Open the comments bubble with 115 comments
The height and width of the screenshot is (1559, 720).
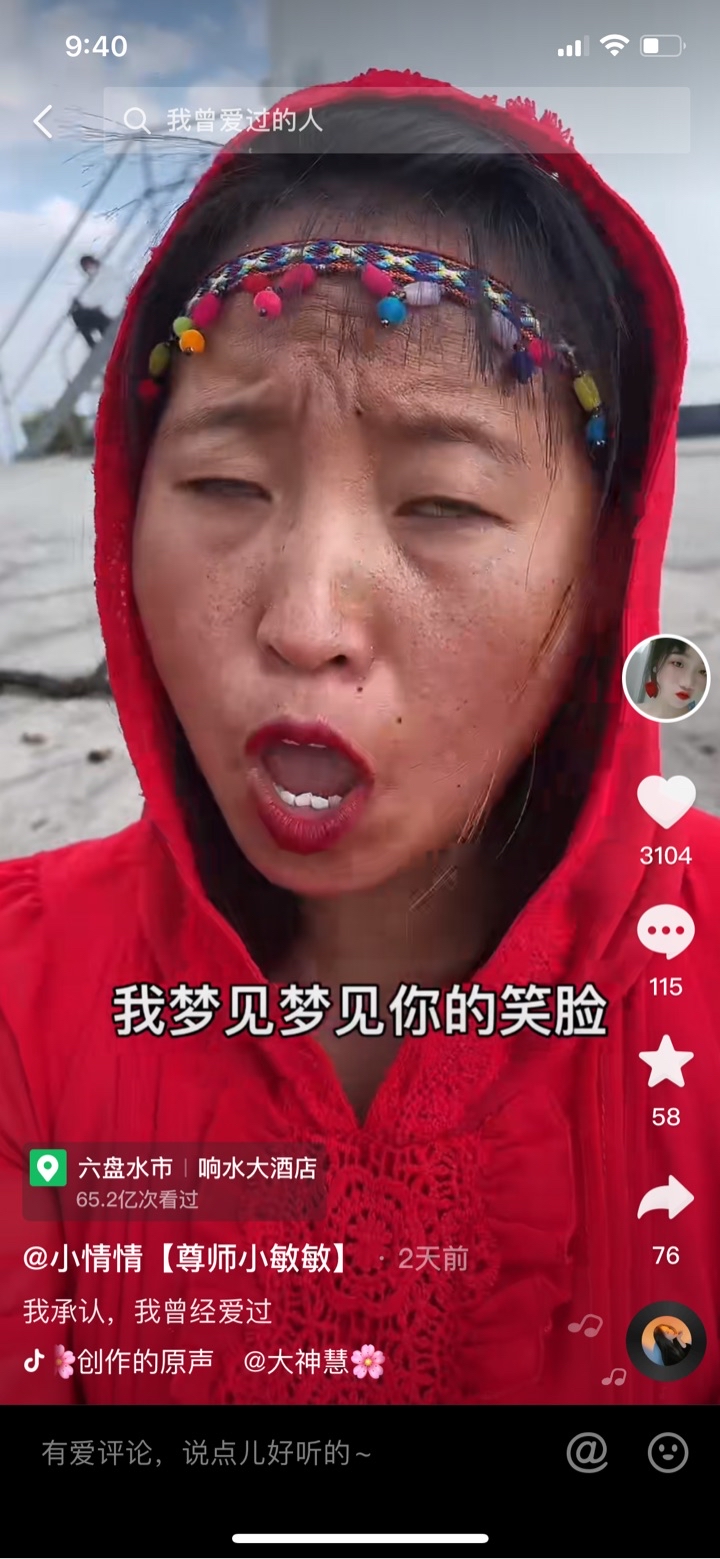[x=666, y=932]
